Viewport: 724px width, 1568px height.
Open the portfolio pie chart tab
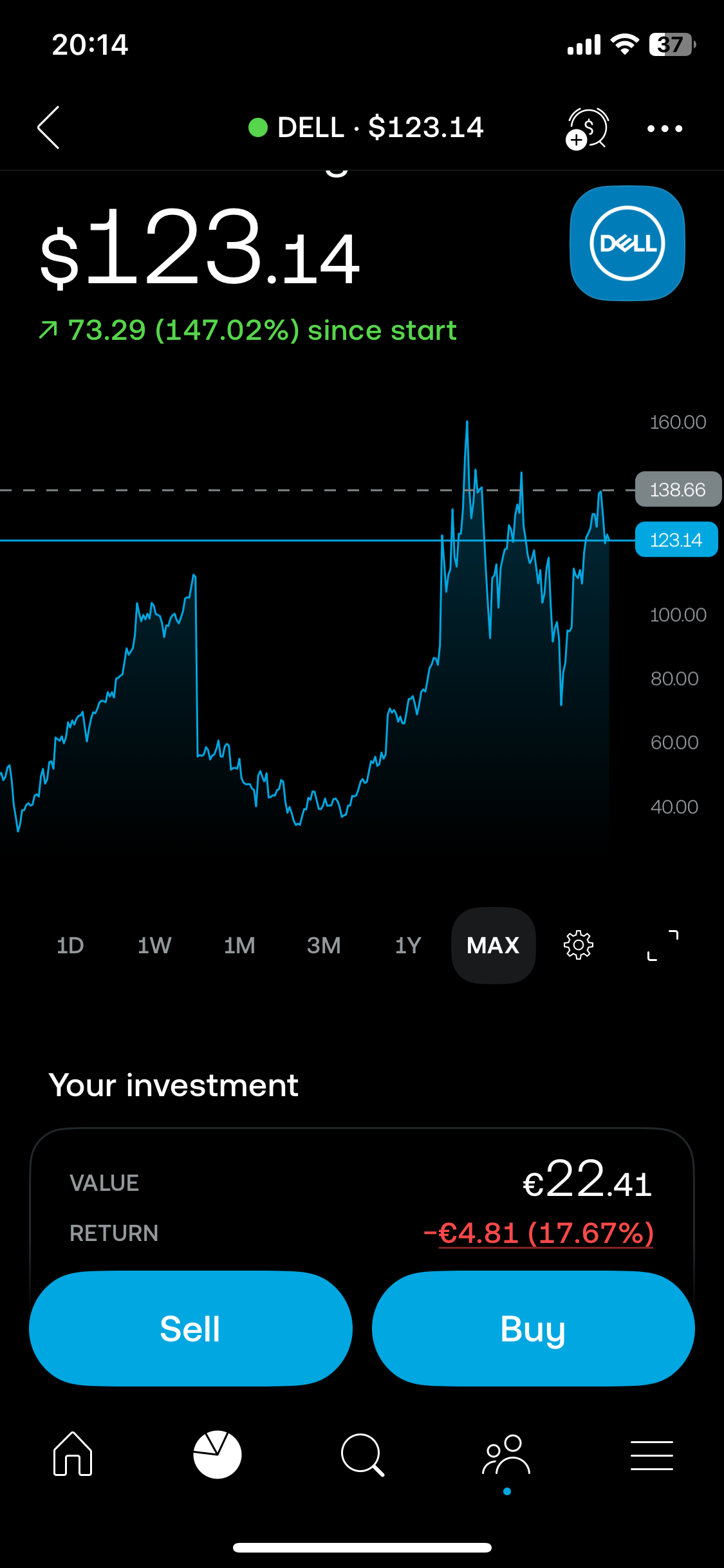pos(218,1454)
